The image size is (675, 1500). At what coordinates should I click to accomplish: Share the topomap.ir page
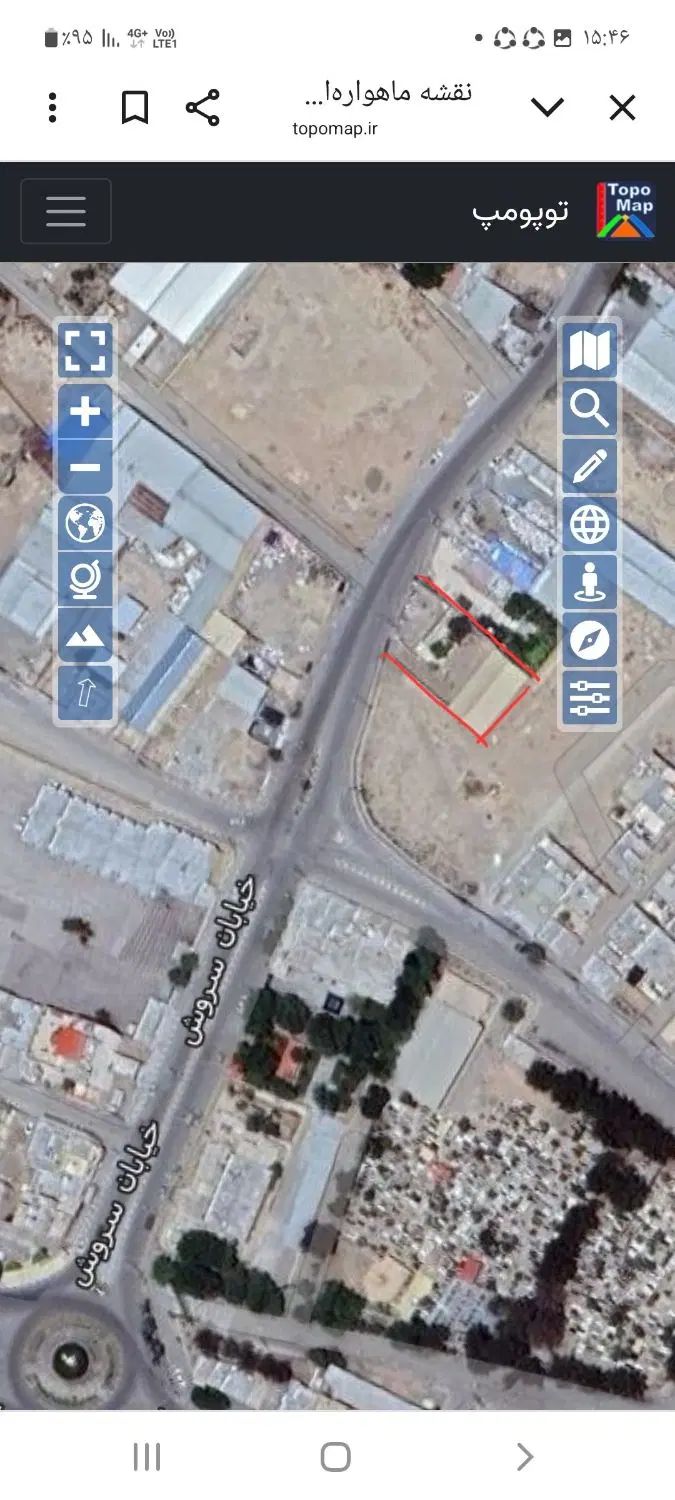203,108
